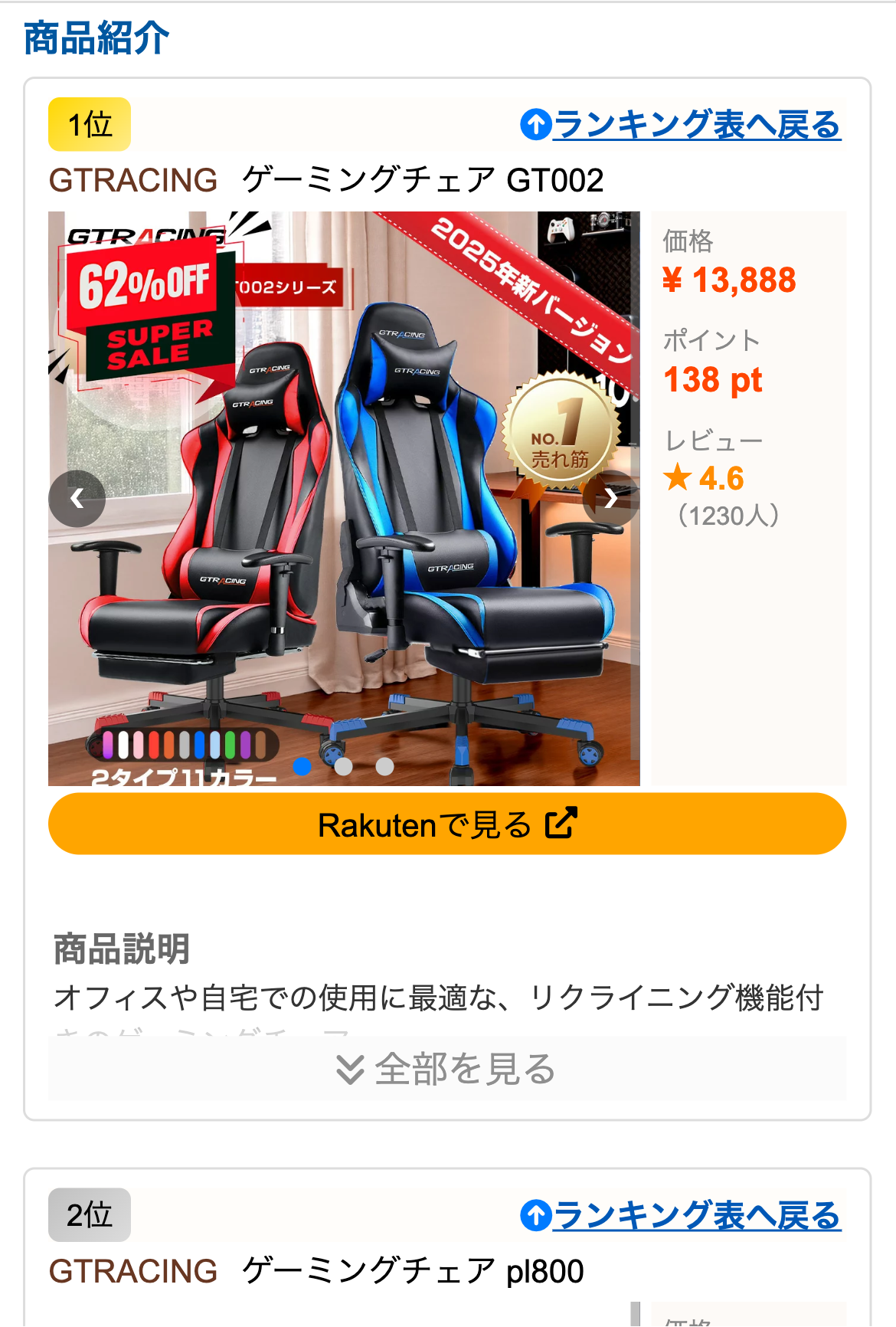Jump to third carousel image dot
The image size is (896, 1327).
(x=385, y=766)
